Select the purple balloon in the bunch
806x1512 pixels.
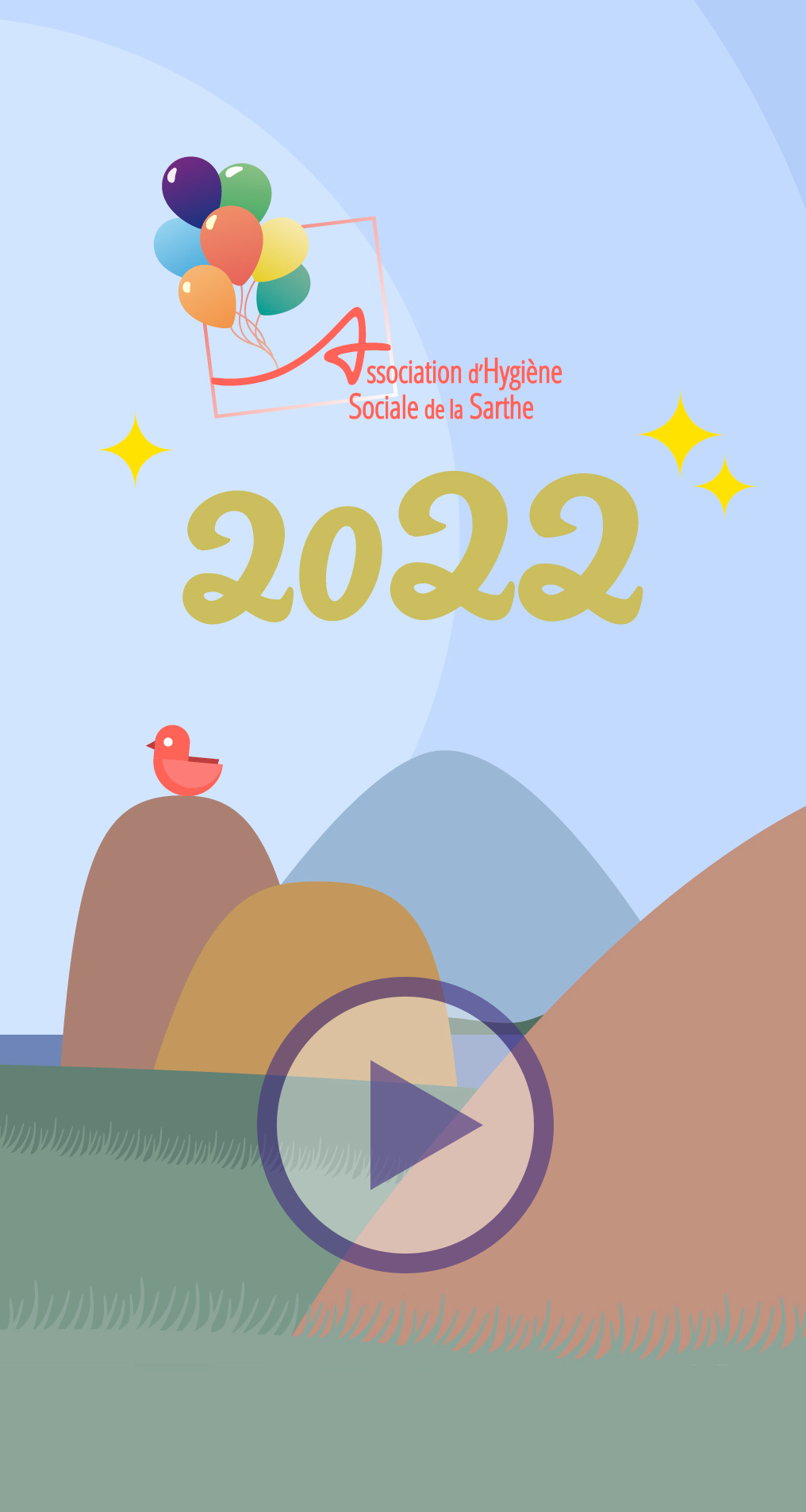tap(189, 188)
